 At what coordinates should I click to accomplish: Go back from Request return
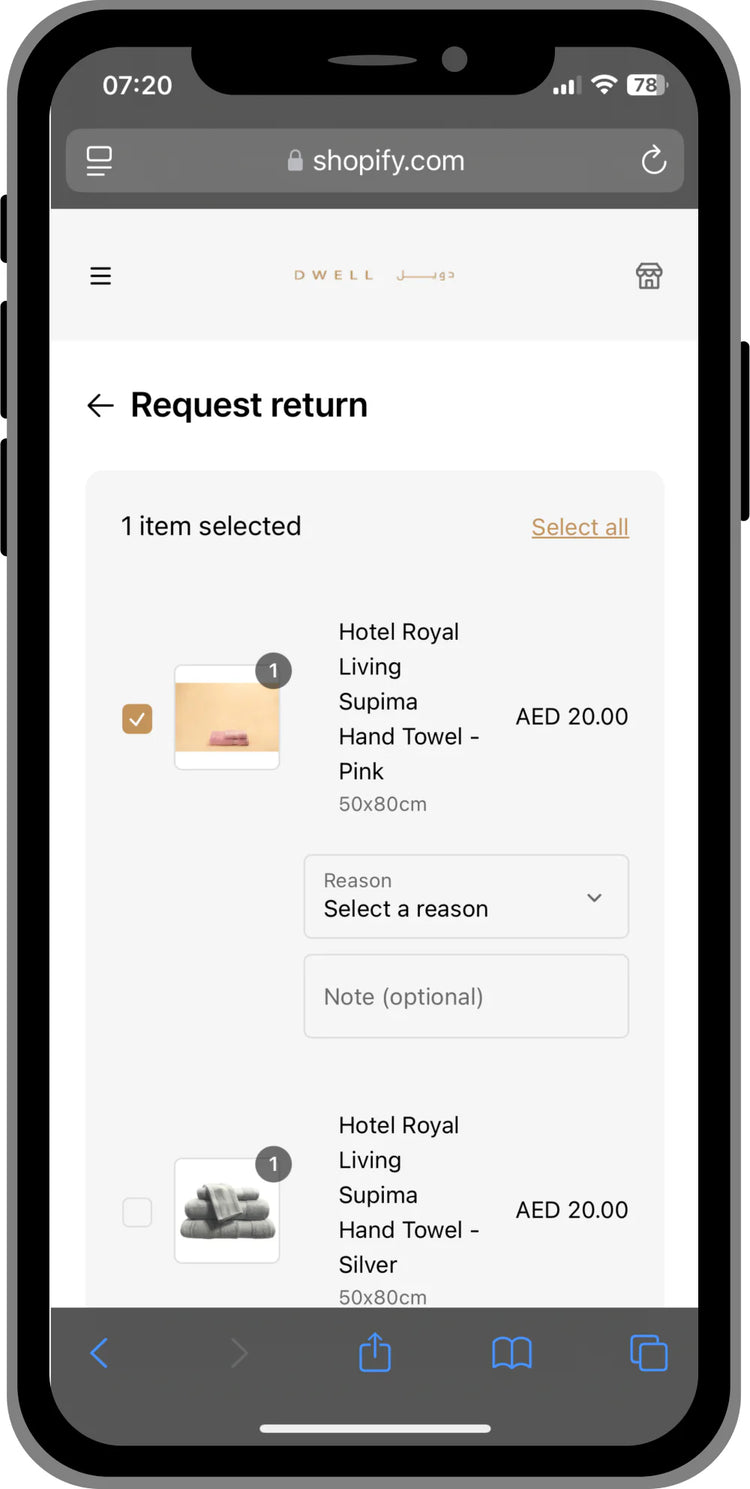100,405
